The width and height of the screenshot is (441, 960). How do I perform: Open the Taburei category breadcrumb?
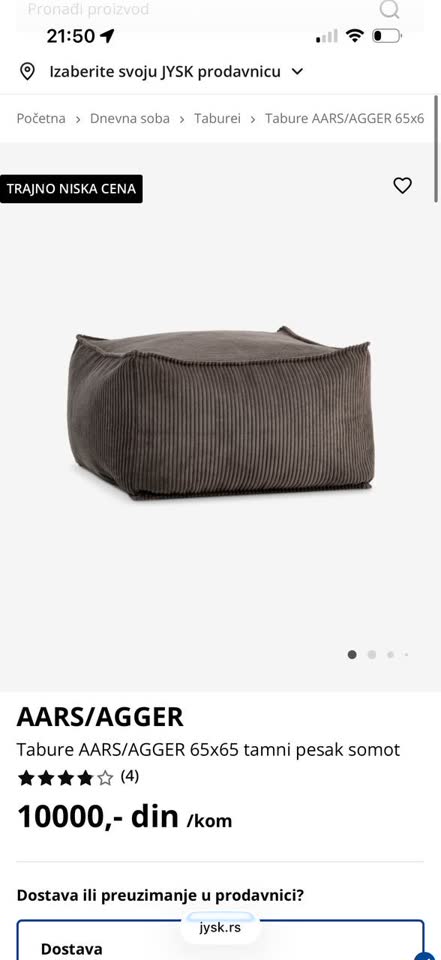point(217,118)
